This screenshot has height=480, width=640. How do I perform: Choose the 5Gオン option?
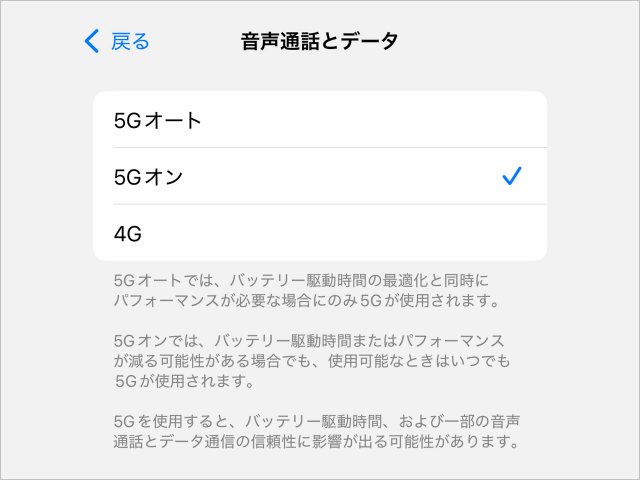[x=319, y=177]
